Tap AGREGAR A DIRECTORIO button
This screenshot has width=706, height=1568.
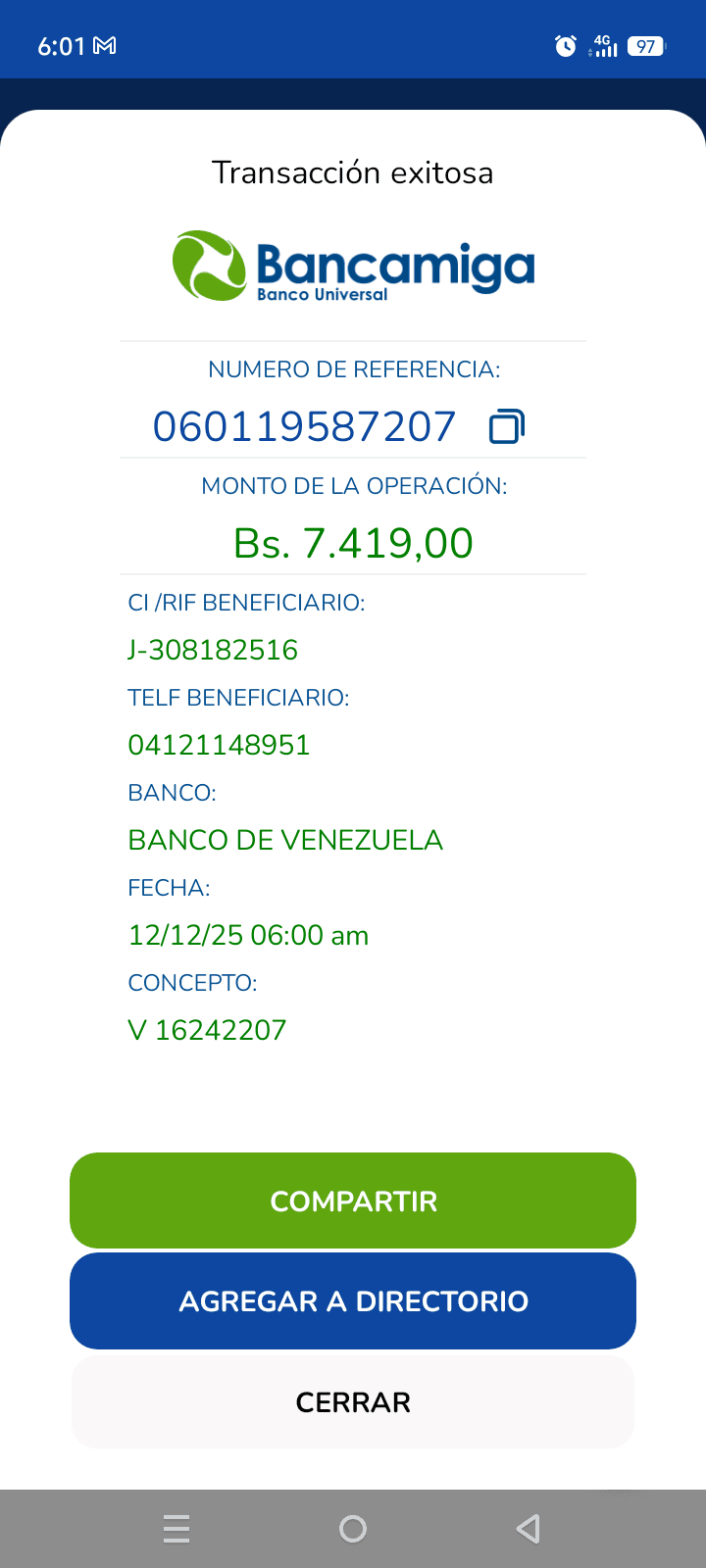(x=353, y=1300)
